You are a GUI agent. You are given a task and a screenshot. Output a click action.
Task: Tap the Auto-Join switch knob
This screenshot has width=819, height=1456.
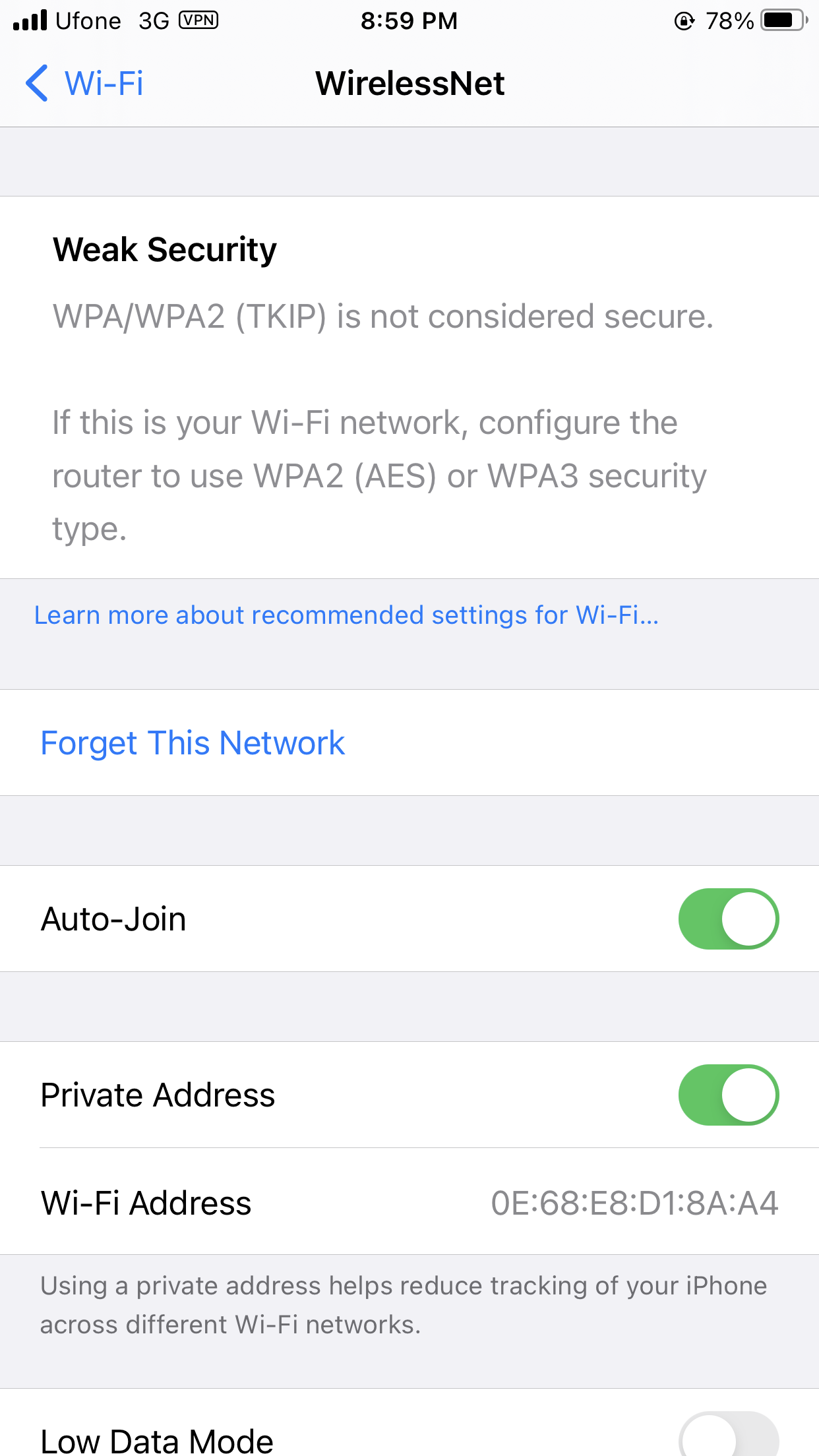748,919
